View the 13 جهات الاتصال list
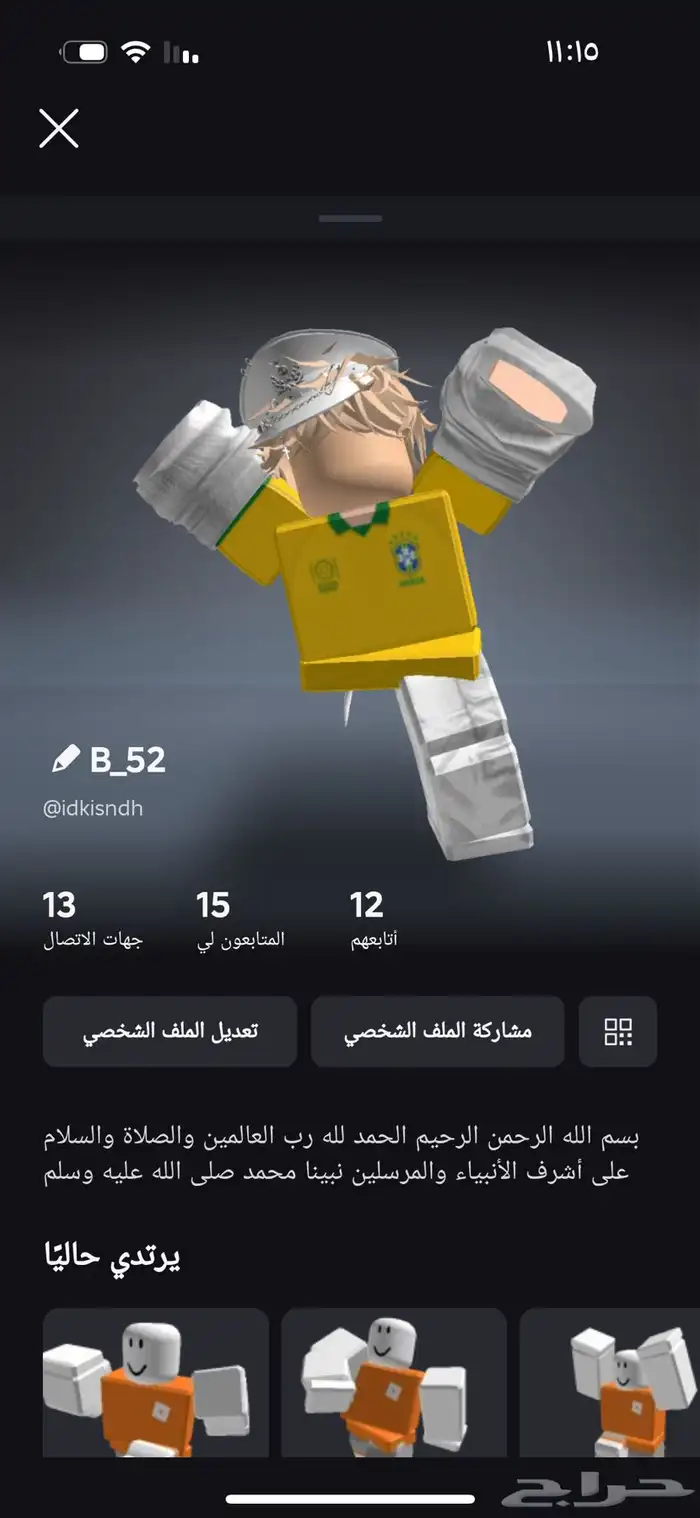 (92, 920)
